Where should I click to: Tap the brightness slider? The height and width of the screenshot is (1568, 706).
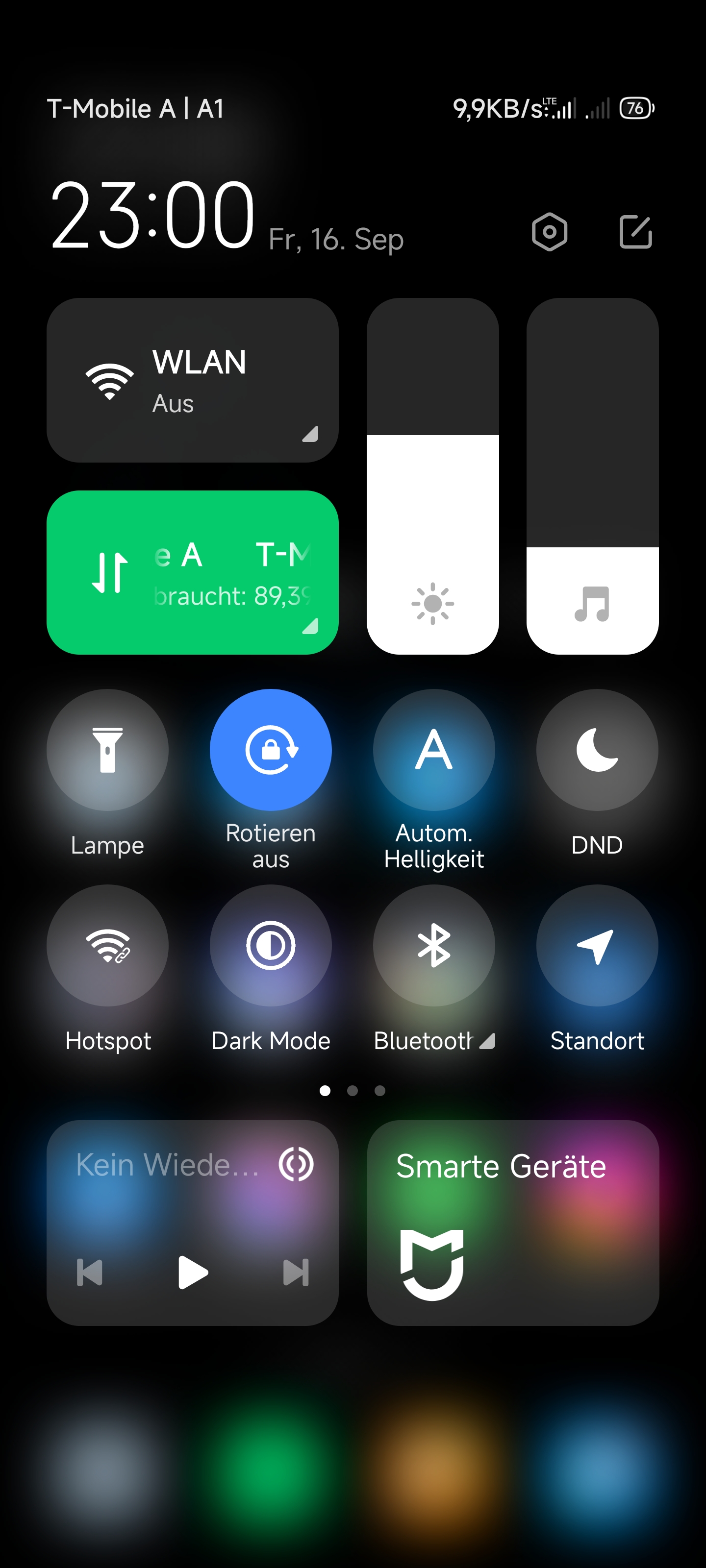432,476
